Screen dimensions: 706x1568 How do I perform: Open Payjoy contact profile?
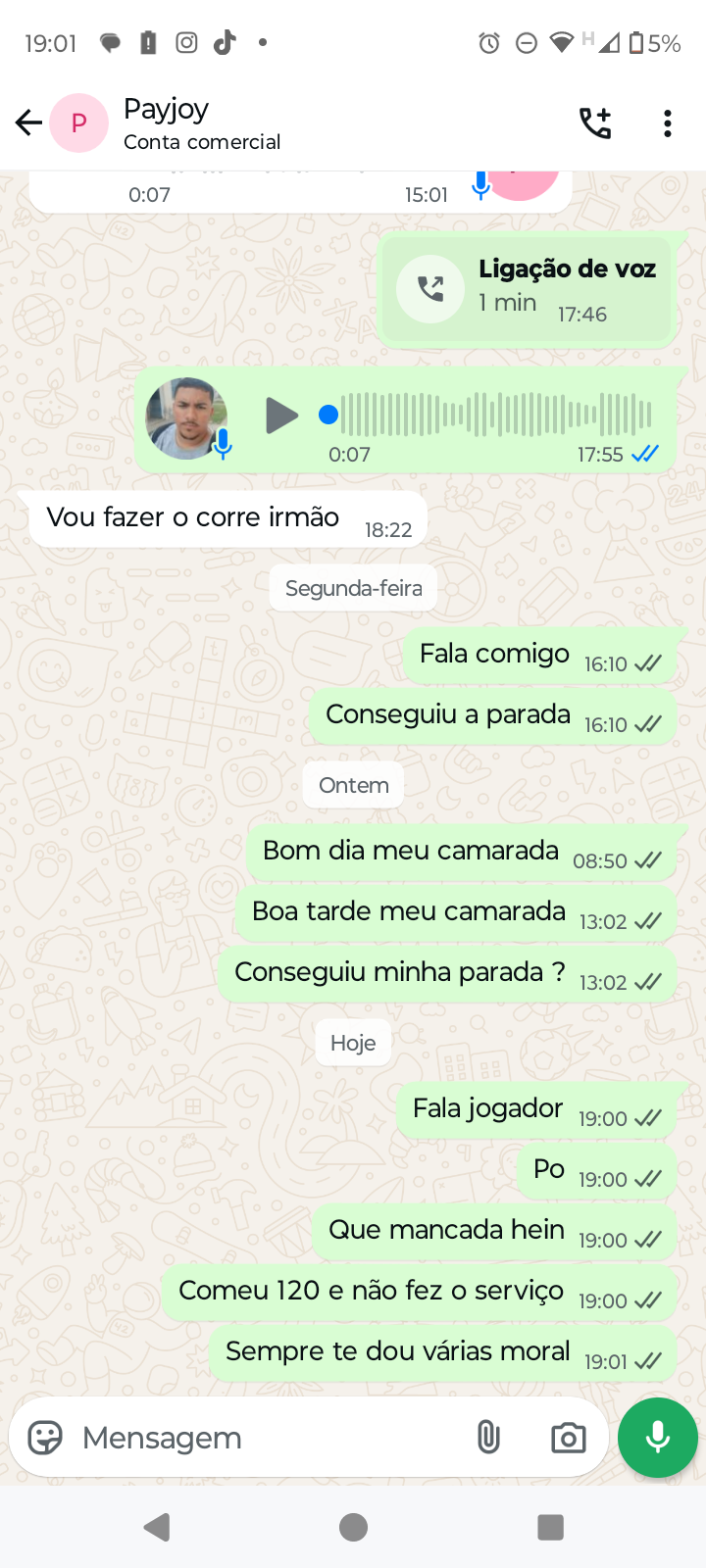point(201,123)
